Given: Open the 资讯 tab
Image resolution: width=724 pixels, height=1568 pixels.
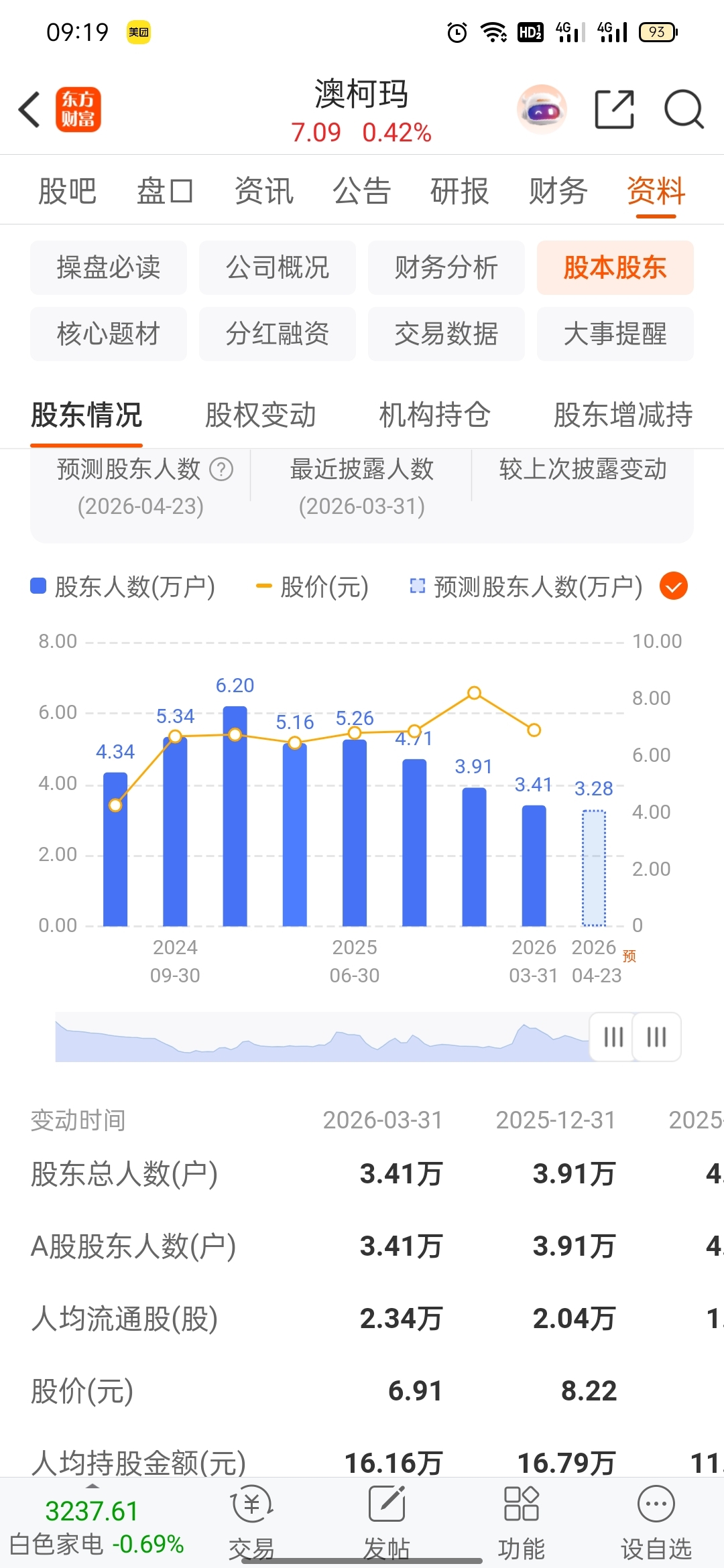Looking at the screenshot, I should 263,191.
